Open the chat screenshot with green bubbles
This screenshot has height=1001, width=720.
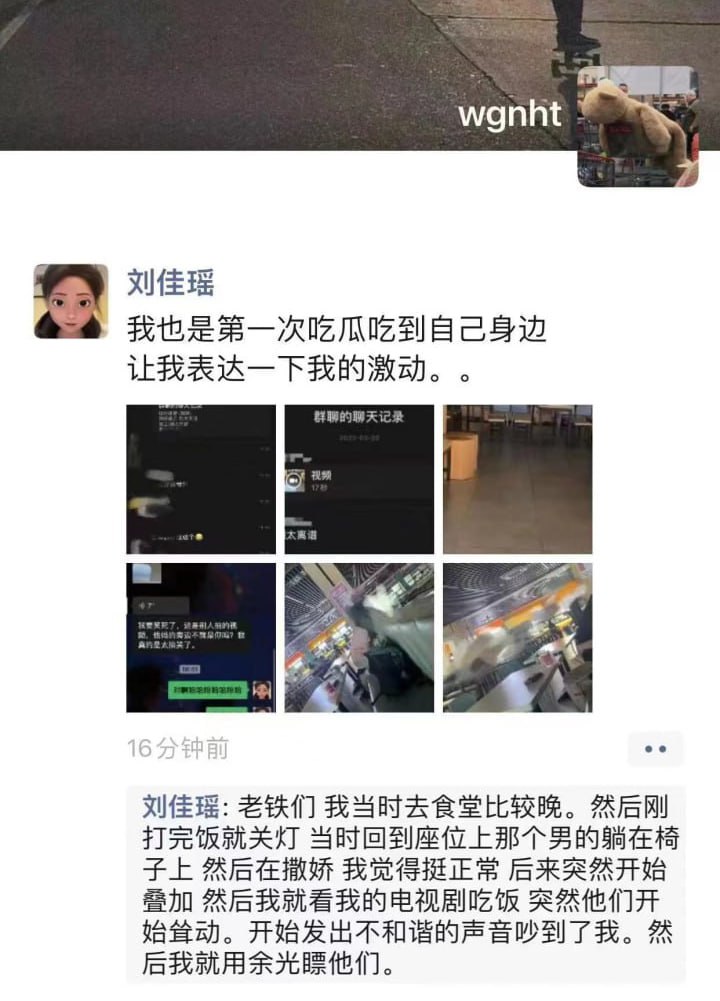coord(201,637)
